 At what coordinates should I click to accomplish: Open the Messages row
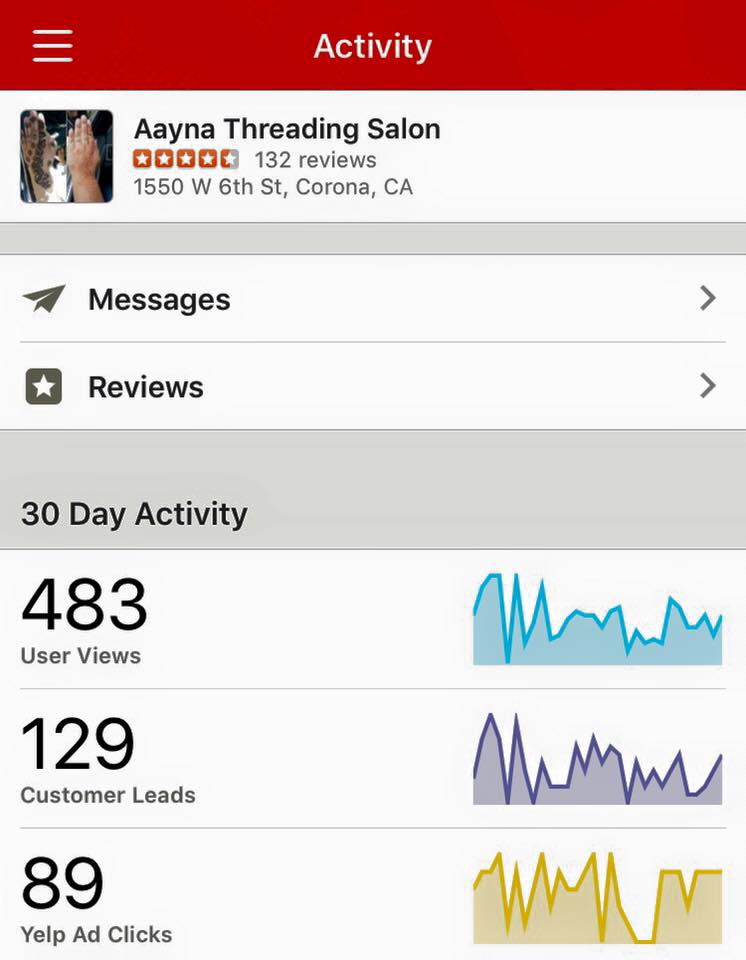[372, 299]
